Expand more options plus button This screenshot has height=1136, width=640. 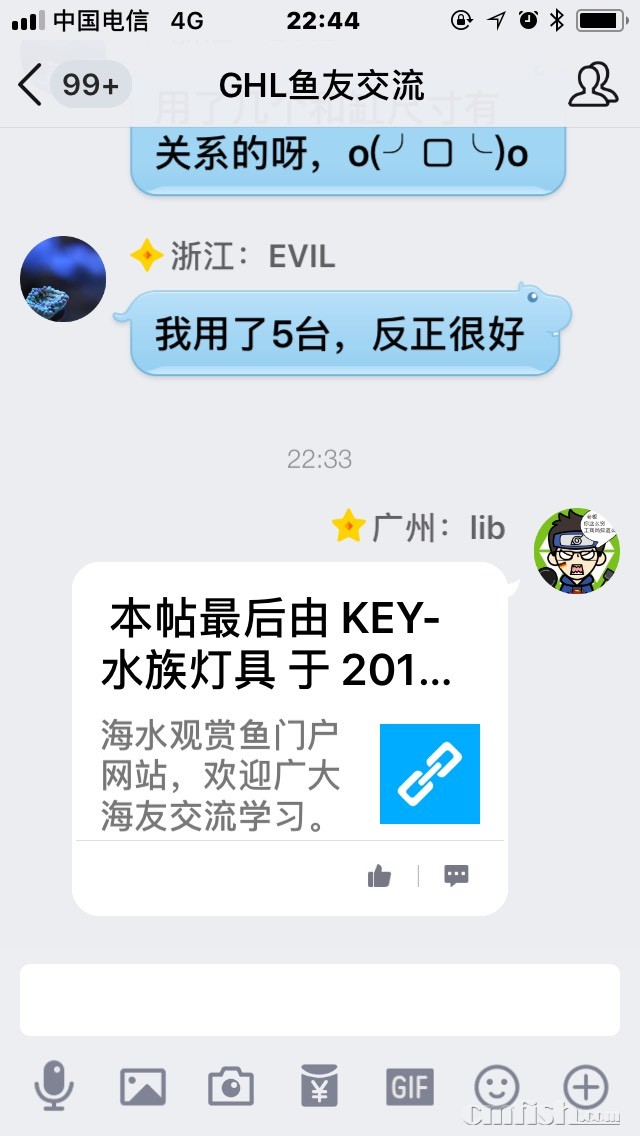pos(586,1086)
